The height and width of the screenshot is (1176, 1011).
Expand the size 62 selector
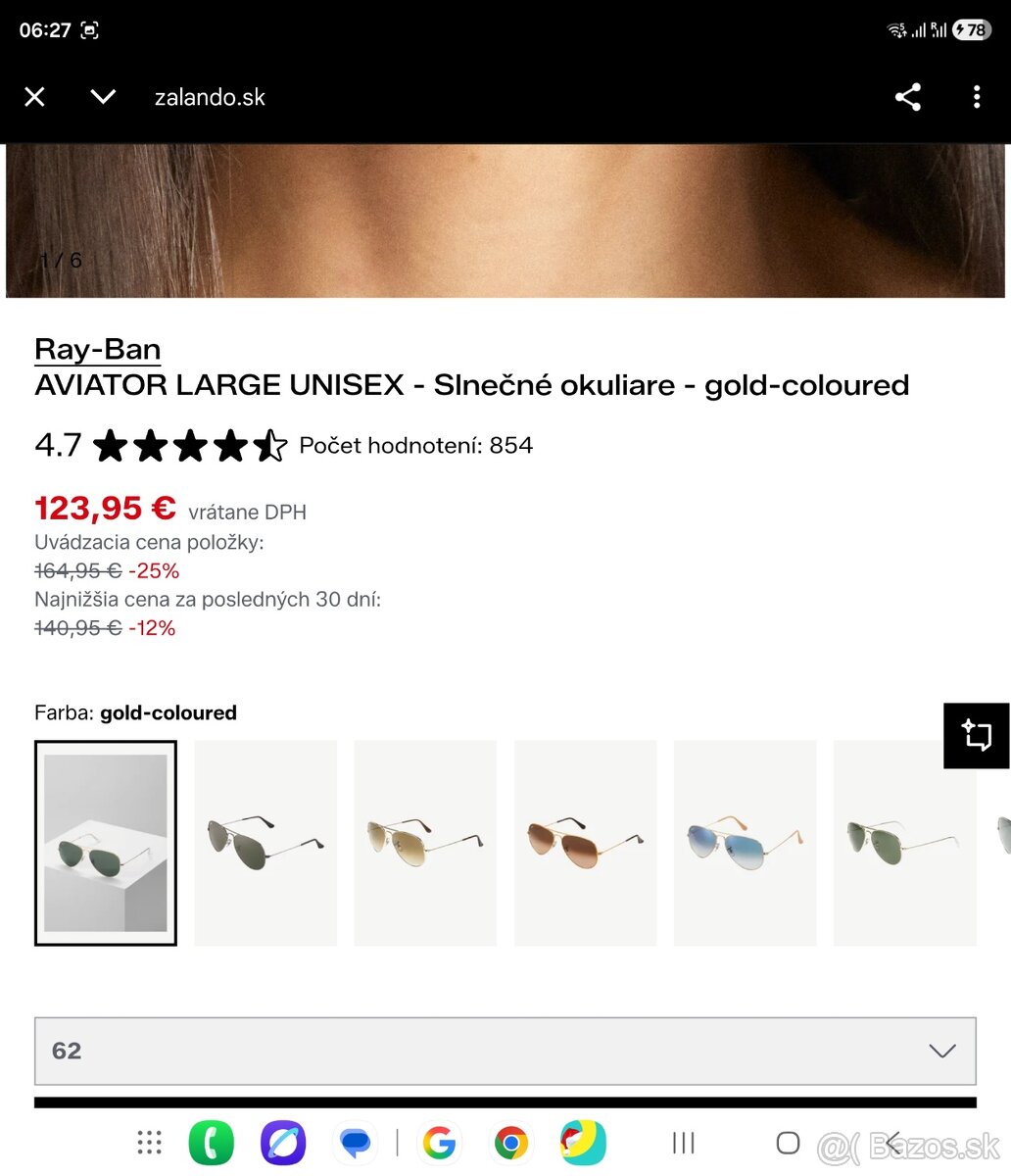[505, 1051]
